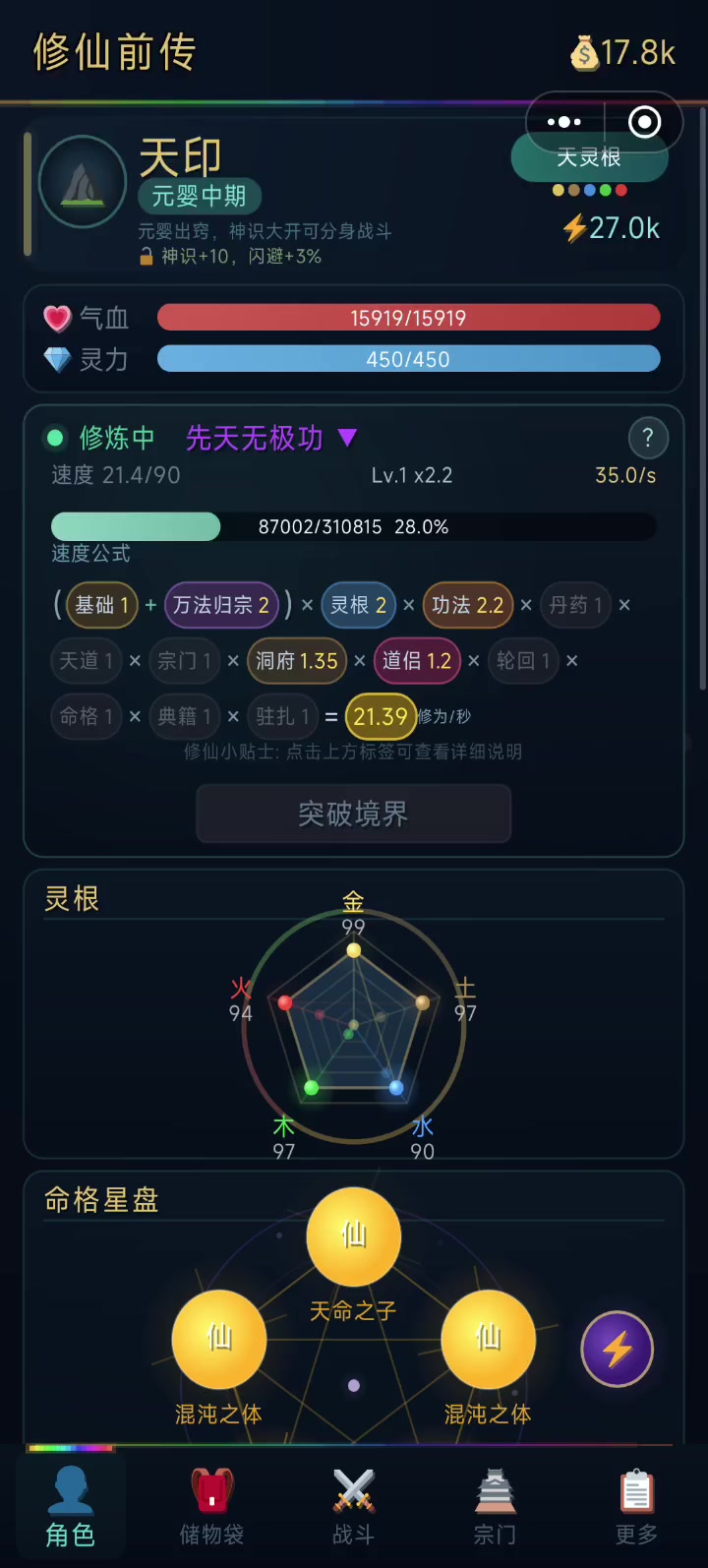Open the mini program more options menu
The width and height of the screenshot is (708, 1568).
pos(564,122)
